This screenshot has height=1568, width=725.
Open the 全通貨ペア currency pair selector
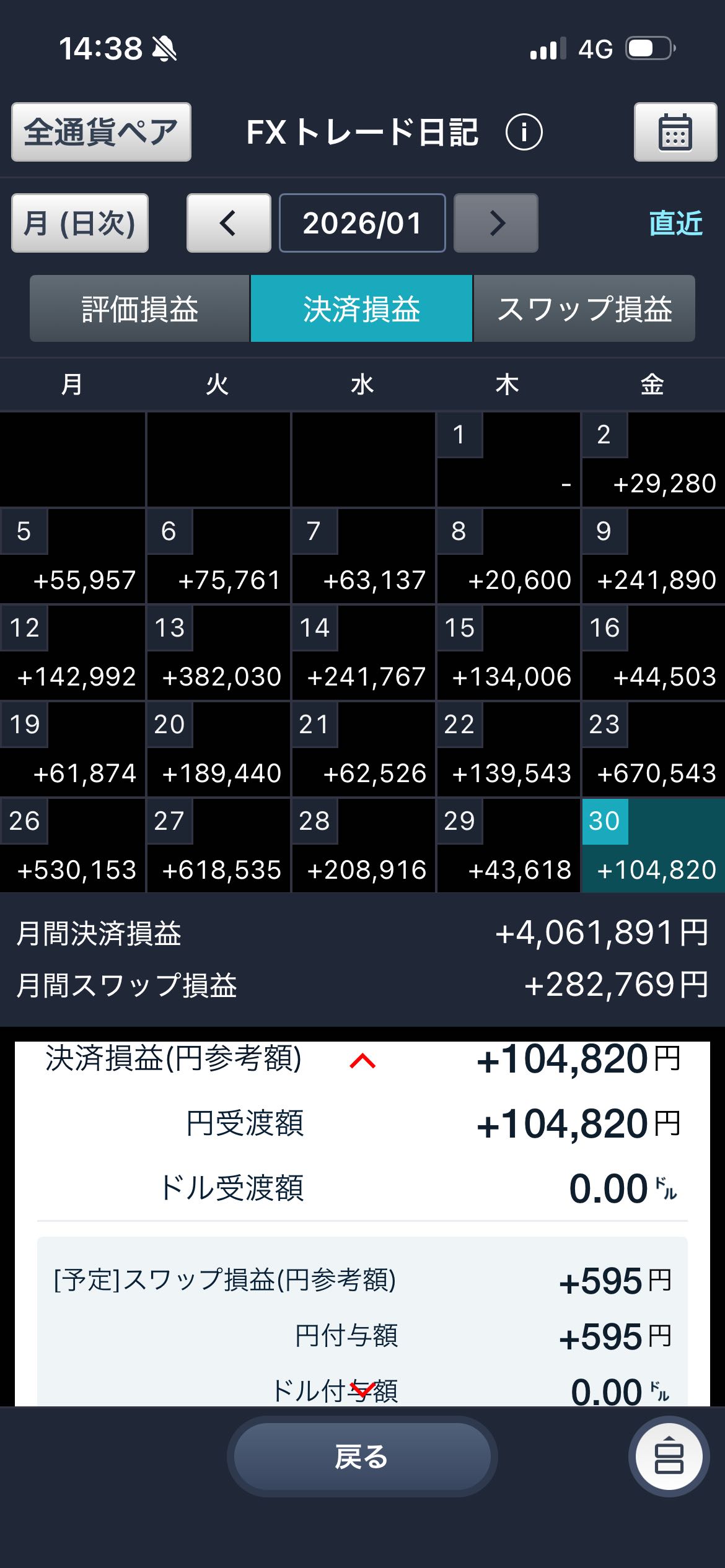(x=101, y=132)
